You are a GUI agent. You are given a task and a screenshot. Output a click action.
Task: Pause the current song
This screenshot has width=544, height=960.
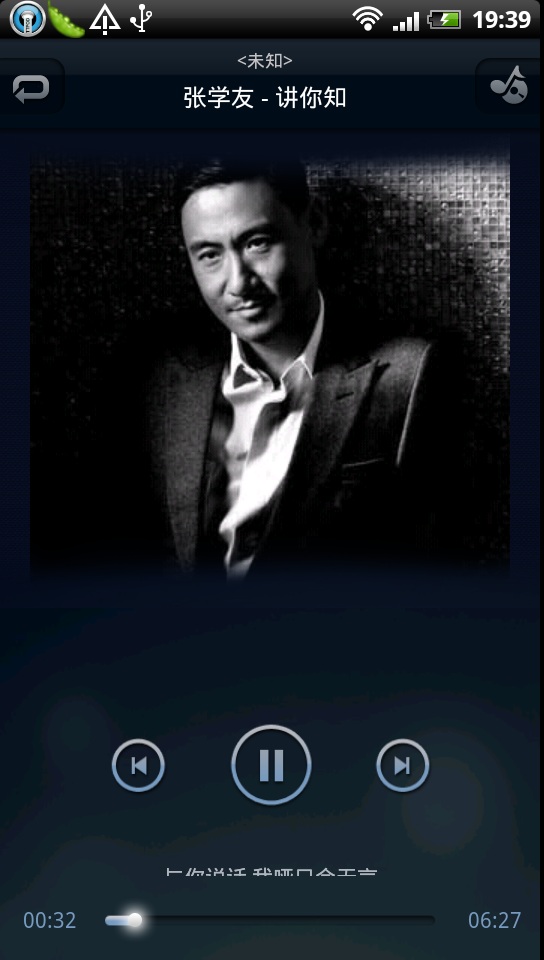[x=271, y=765]
